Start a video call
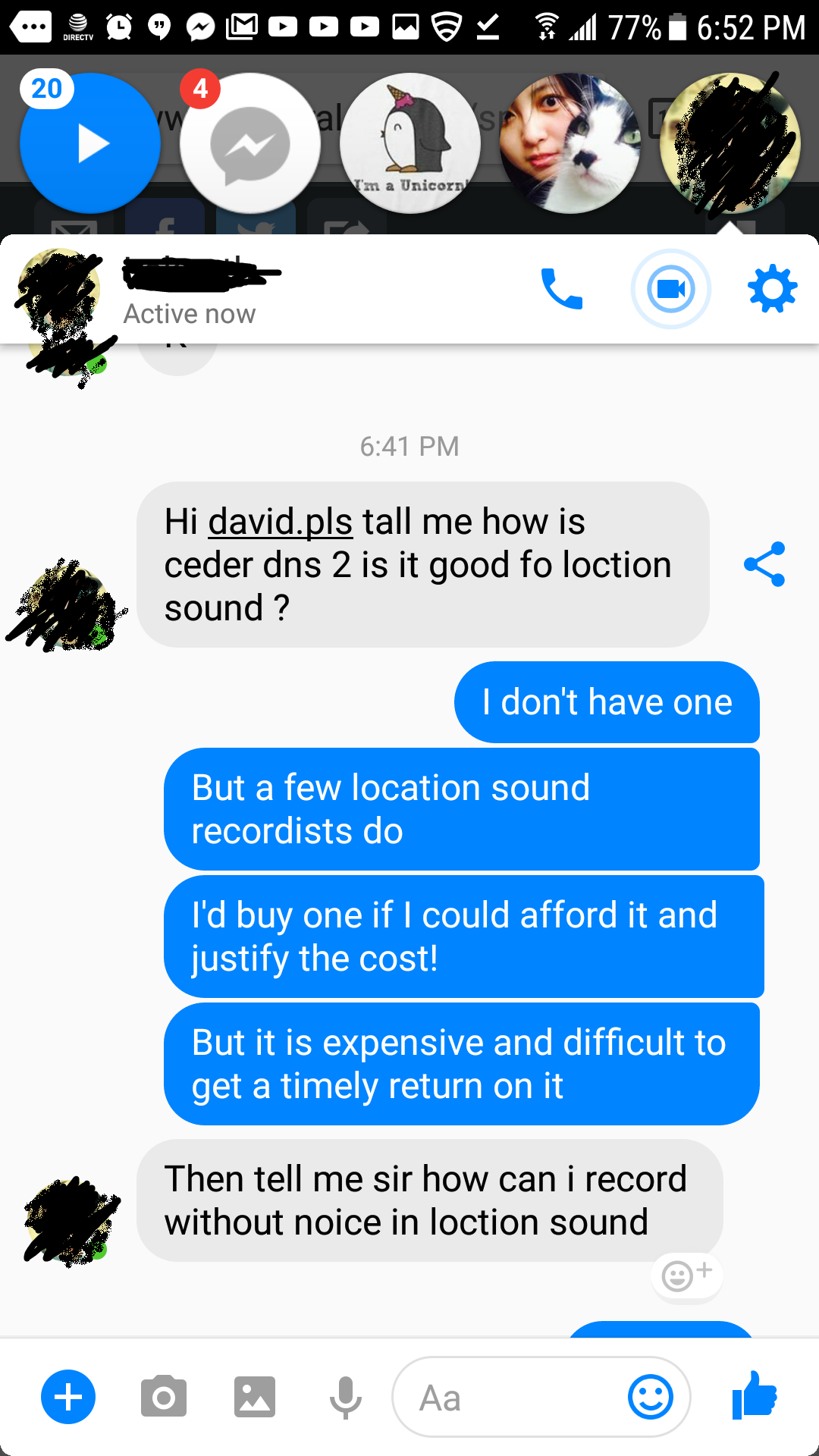Image resolution: width=819 pixels, height=1456 pixels. tap(671, 289)
